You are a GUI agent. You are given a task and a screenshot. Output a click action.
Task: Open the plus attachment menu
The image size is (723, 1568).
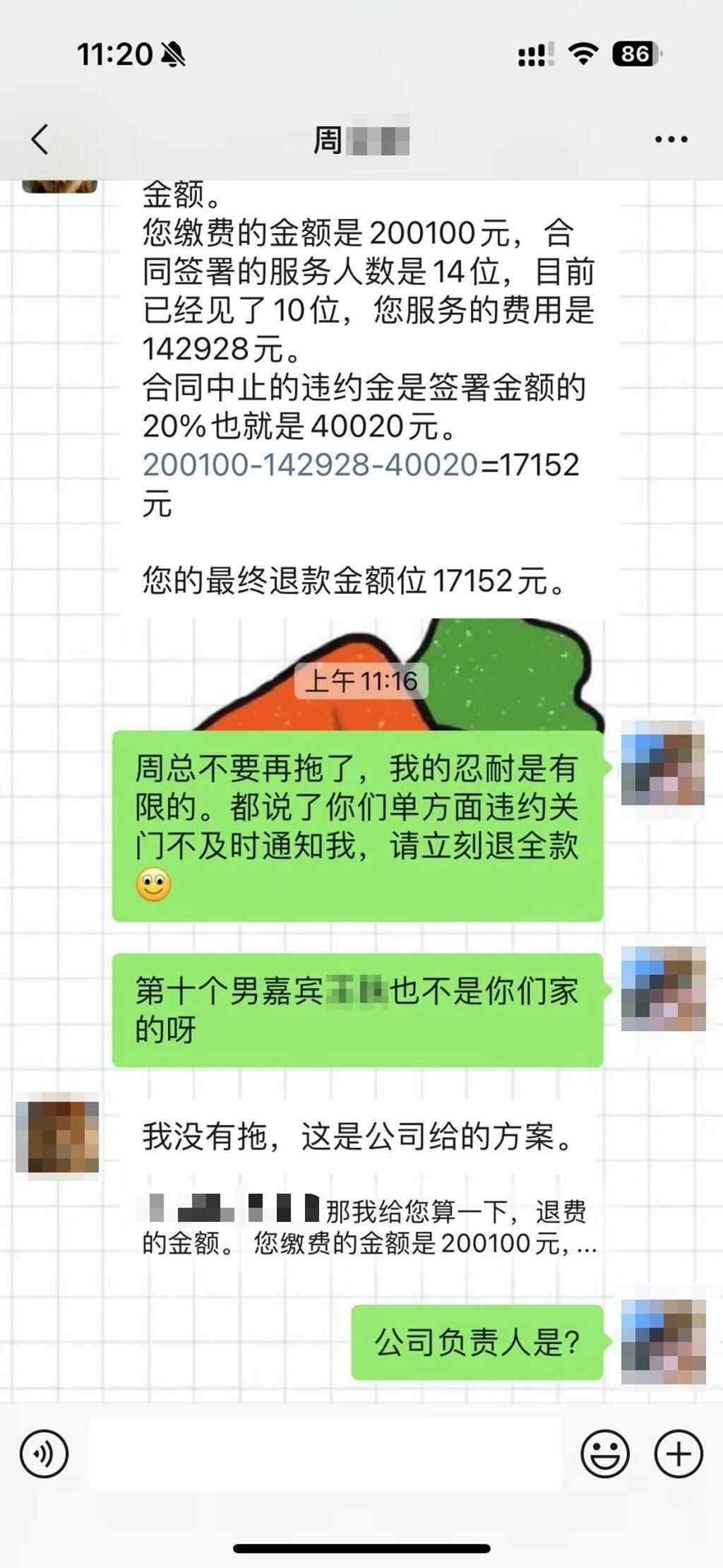[679, 1454]
